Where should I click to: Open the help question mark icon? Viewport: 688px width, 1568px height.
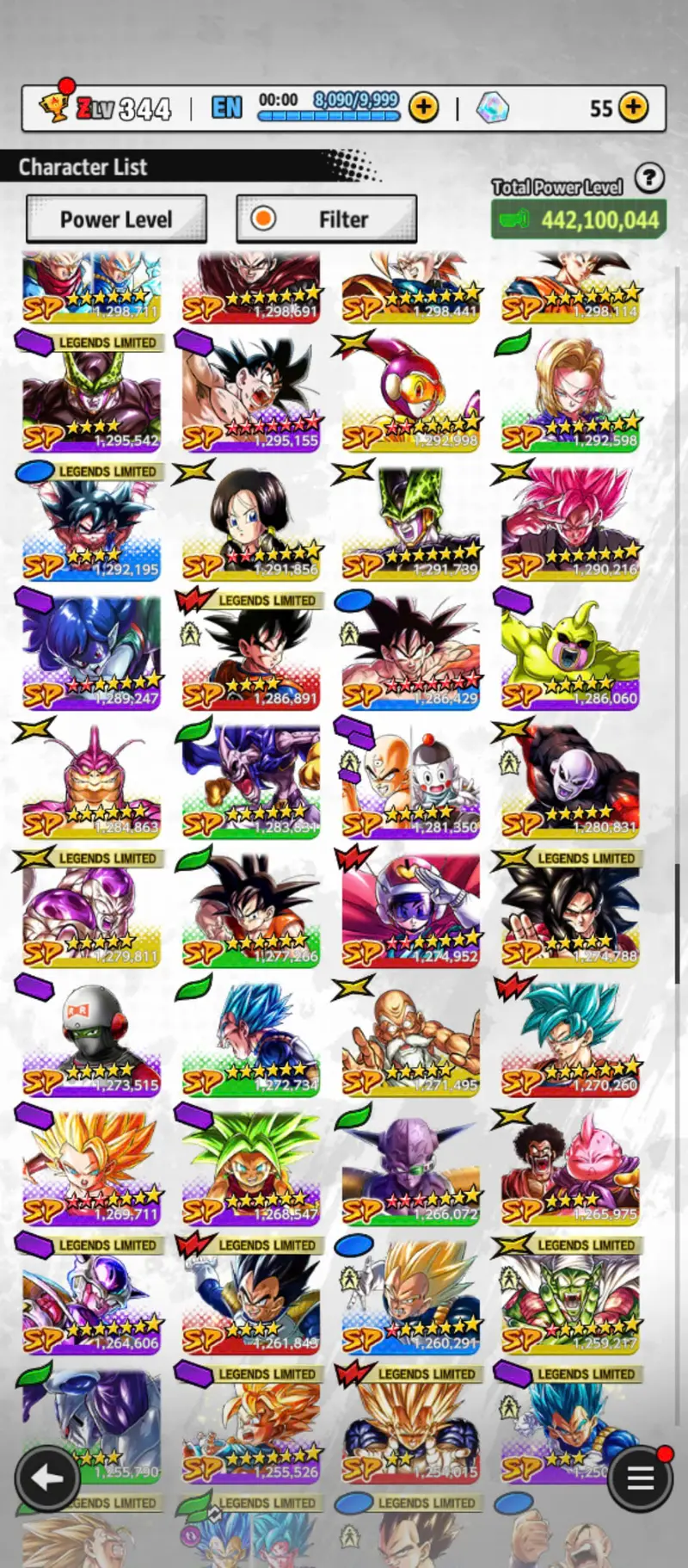(x=649, y=178)
